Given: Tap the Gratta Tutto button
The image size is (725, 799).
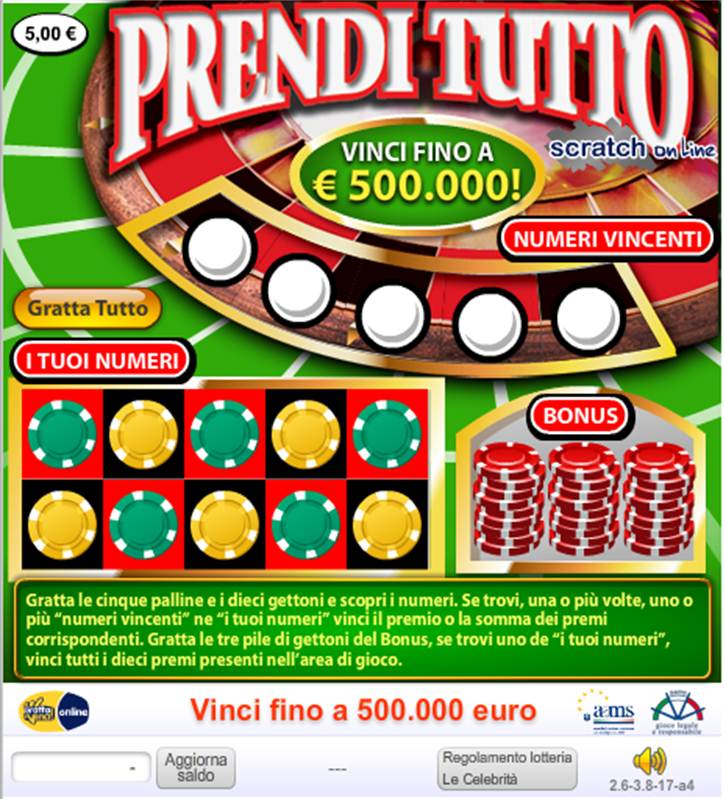Looking at the screenshot, I should point(88,308).
